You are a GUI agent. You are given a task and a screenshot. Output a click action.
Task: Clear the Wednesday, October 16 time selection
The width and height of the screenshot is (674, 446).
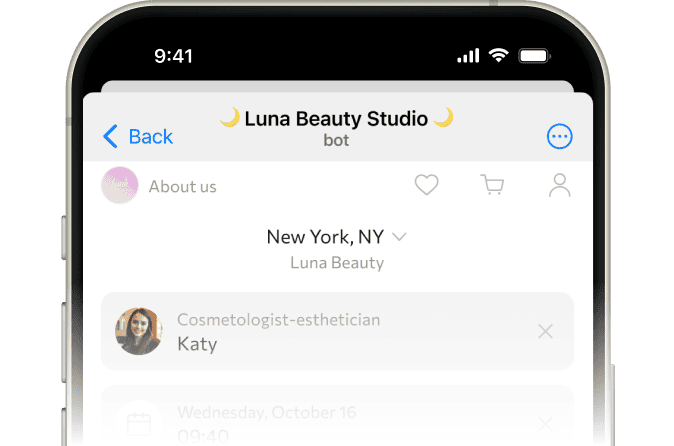(545, 422)
